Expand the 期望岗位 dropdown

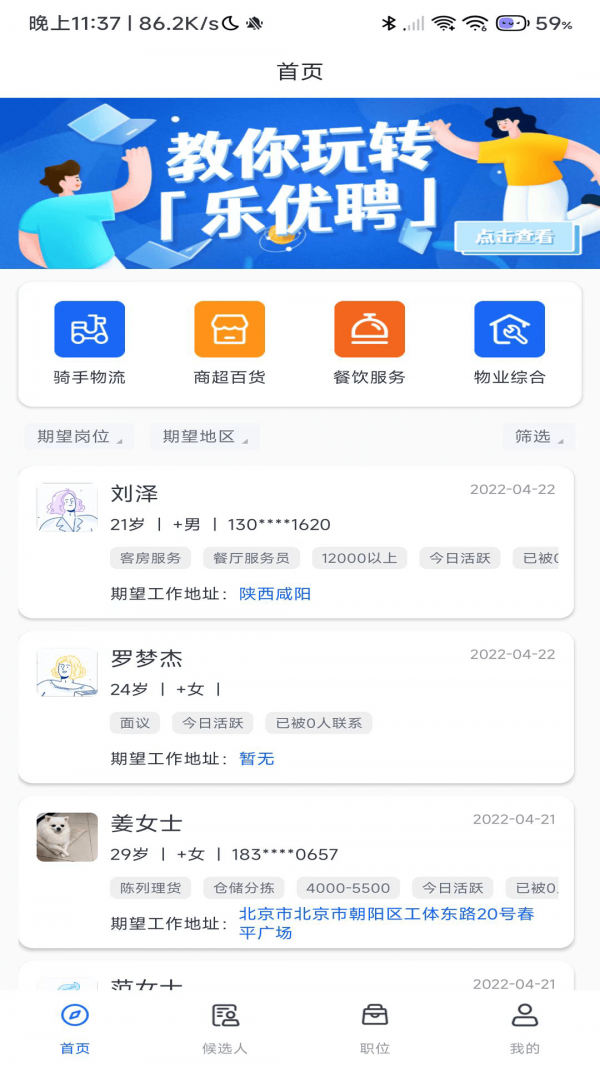tap(80, 437)
